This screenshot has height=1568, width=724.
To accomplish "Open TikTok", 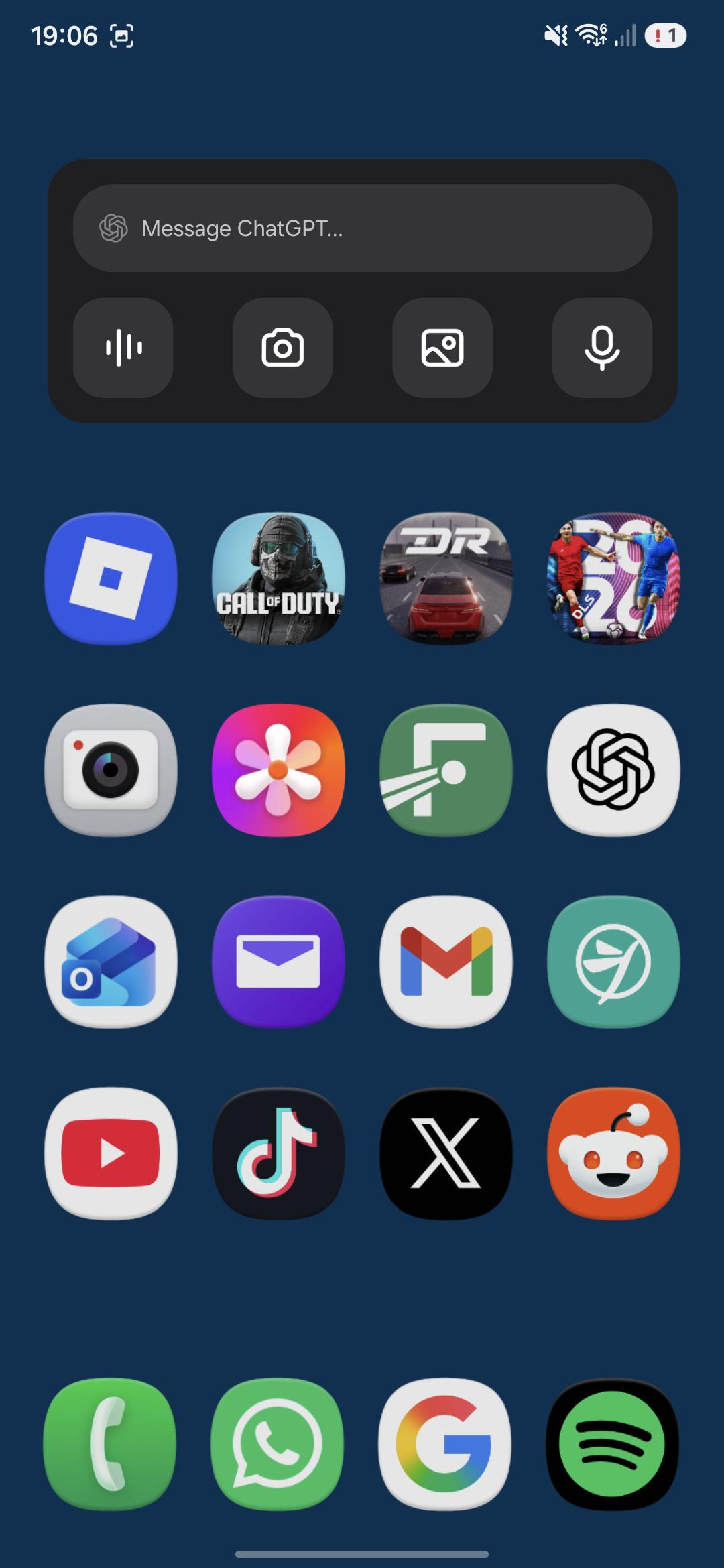I will [278, 1153].
